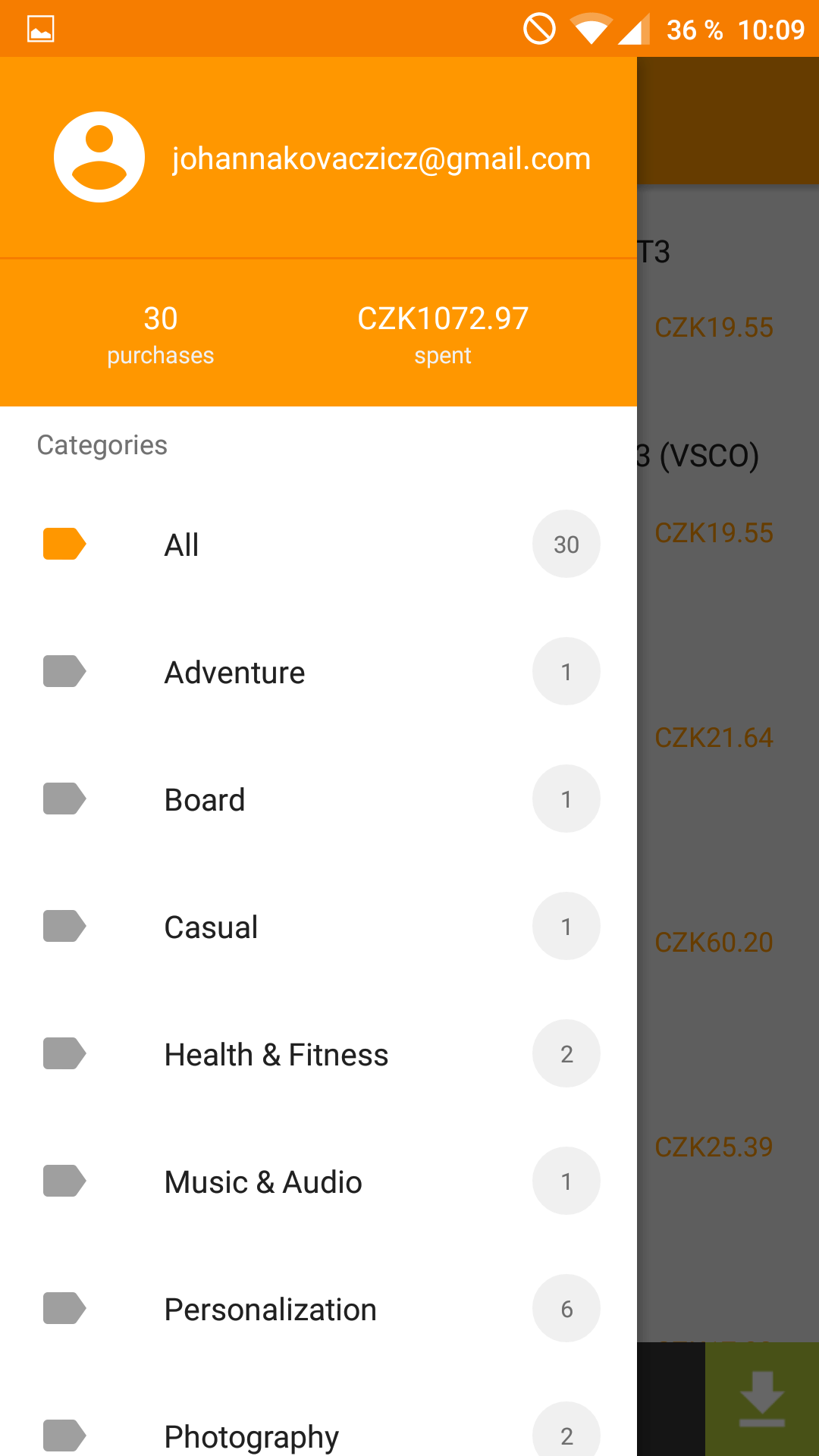Open the Photography category
Screen dimensions: 819x1456
pos(318,1415)
